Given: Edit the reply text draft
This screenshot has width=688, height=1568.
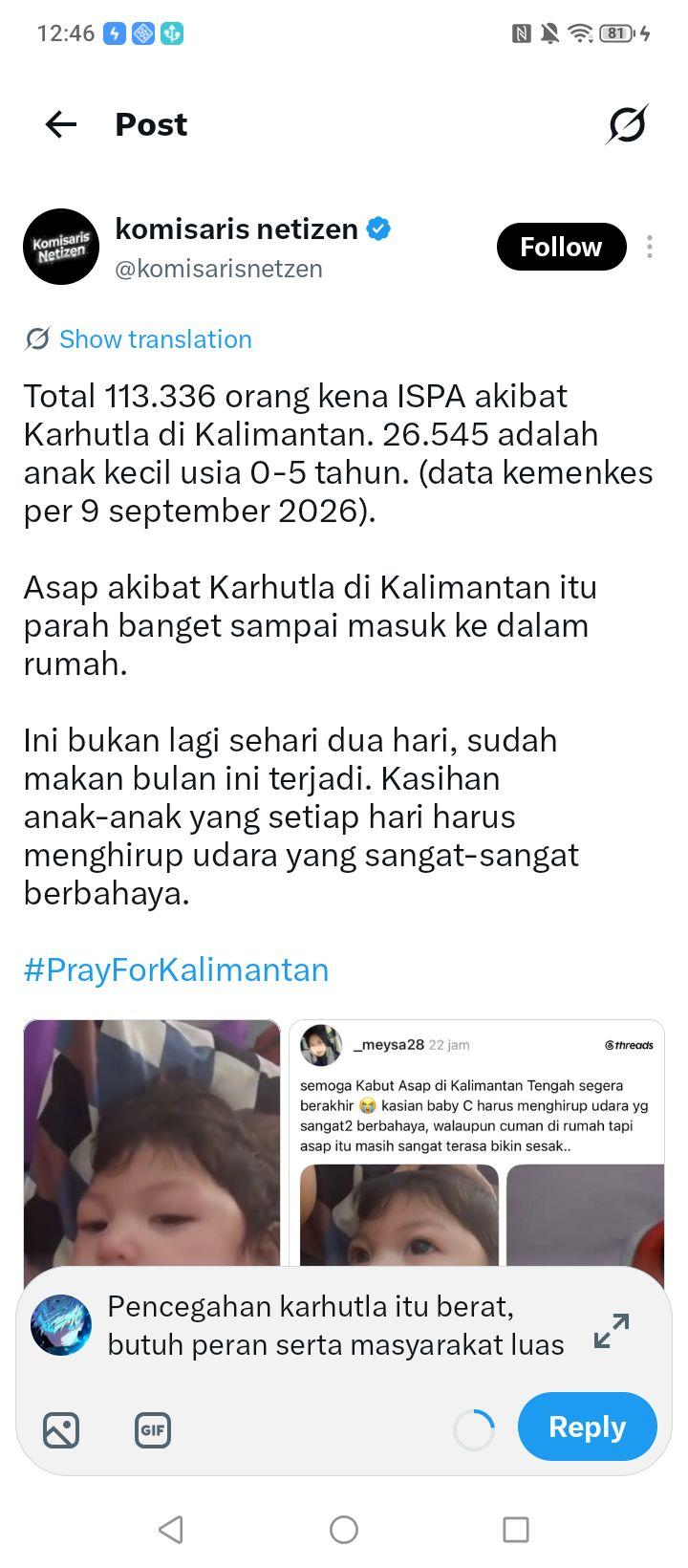Looking at the screenshot, I should click(335, 1325).
